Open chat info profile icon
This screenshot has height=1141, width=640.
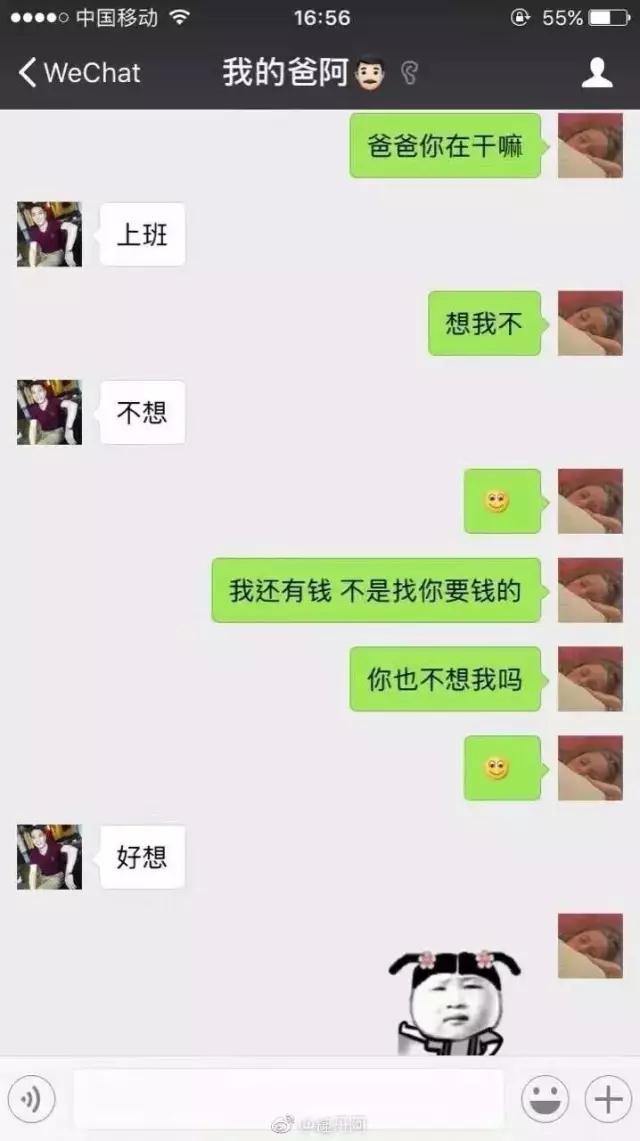point(597,73)
